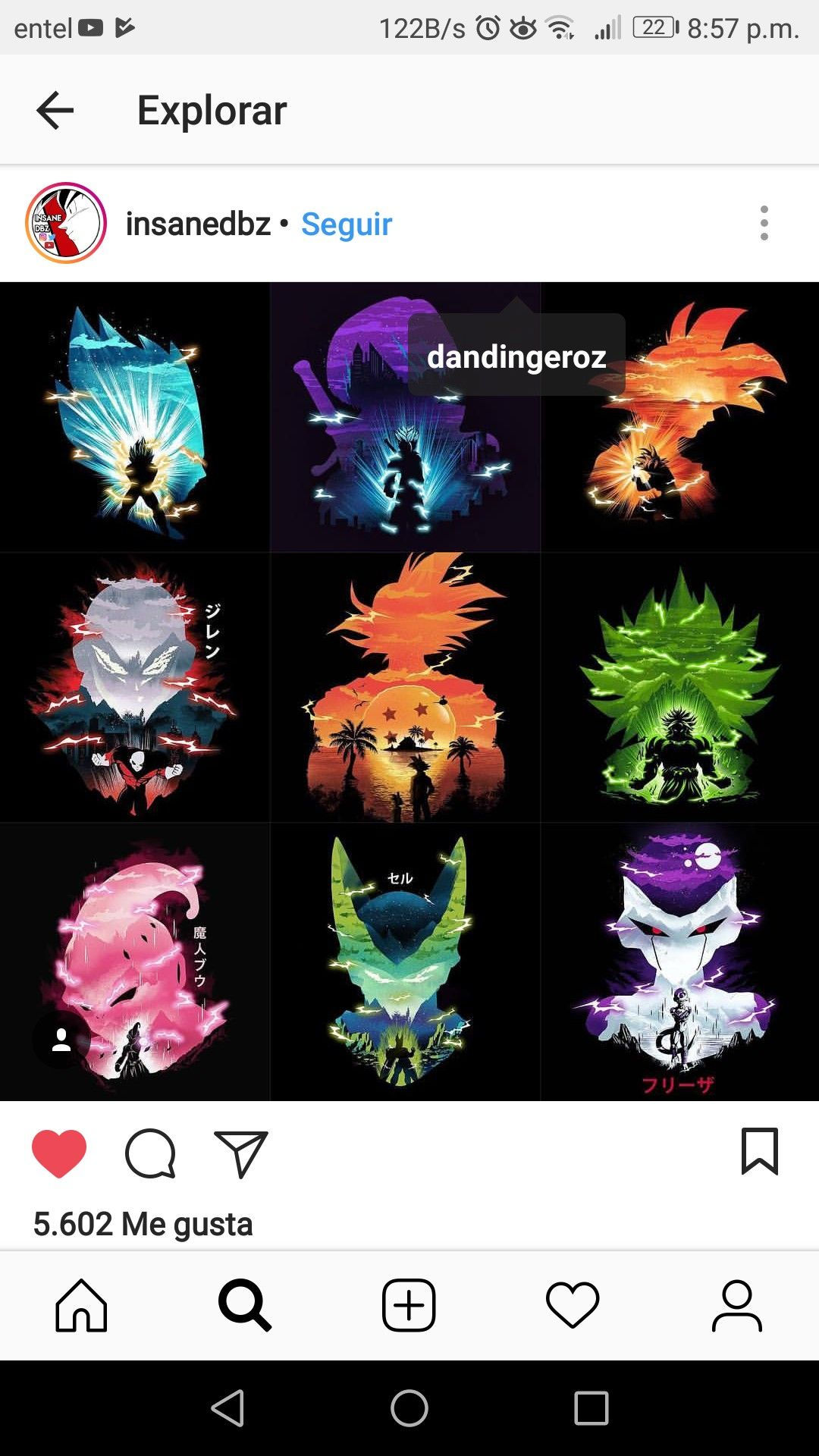Toggle tagged people icon on the post
This screenshot has height=1456, width=819.
(x=61, y=1040)
